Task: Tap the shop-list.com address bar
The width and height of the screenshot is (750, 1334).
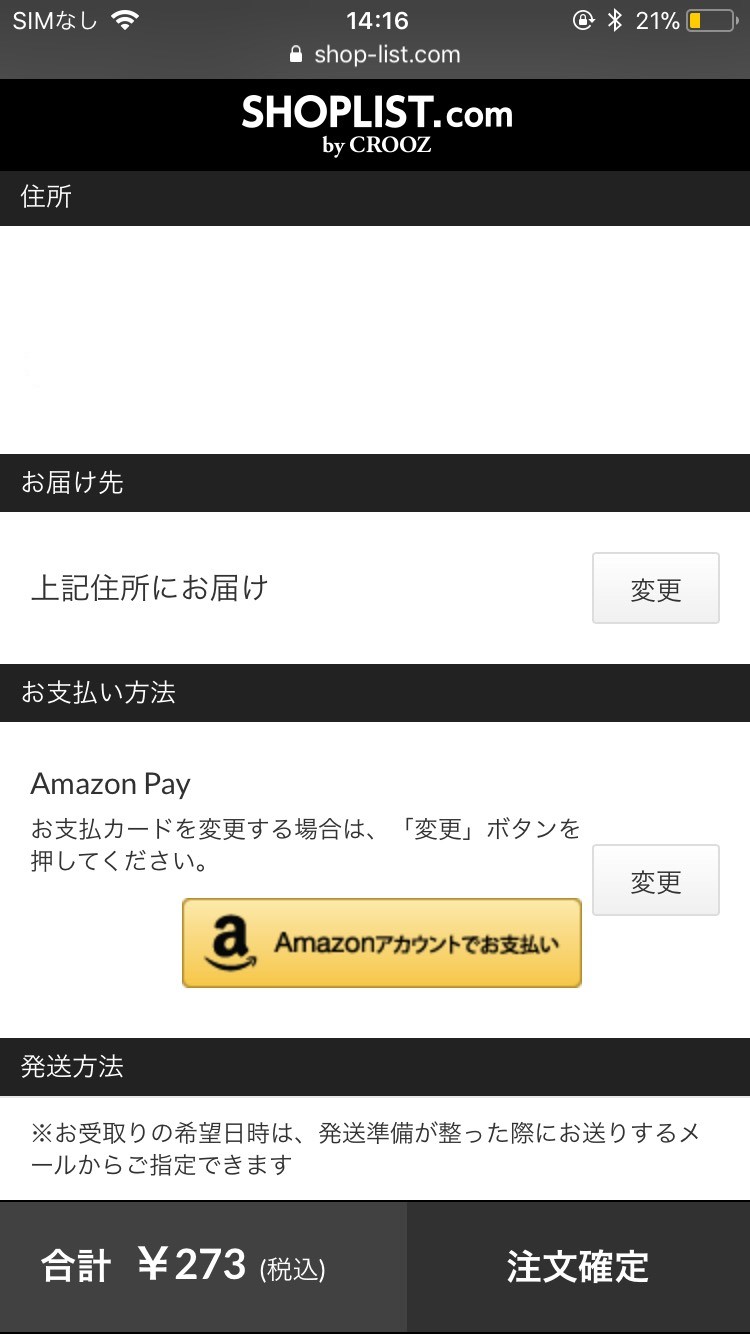Action: tap(375, 55)
